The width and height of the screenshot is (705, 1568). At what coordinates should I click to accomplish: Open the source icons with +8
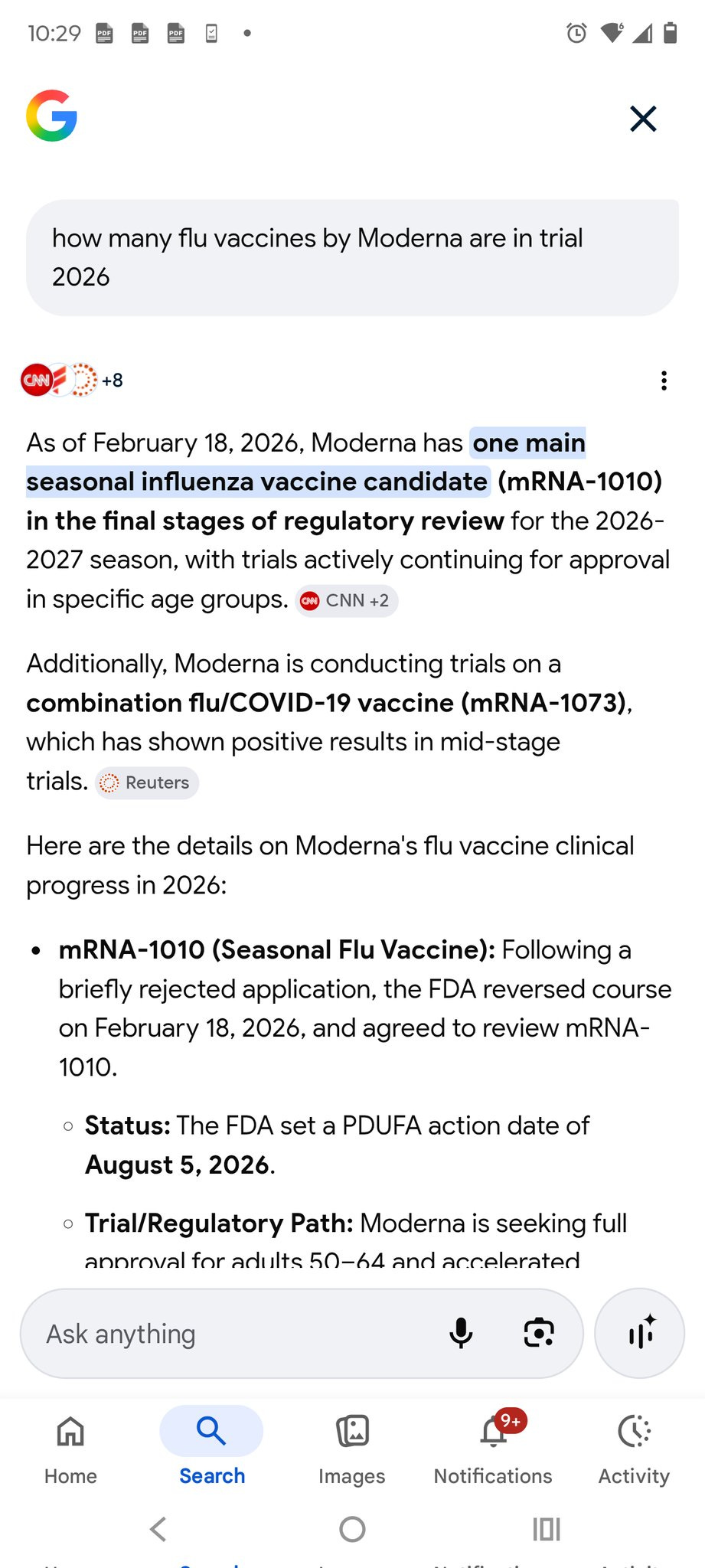coord(72,380)
